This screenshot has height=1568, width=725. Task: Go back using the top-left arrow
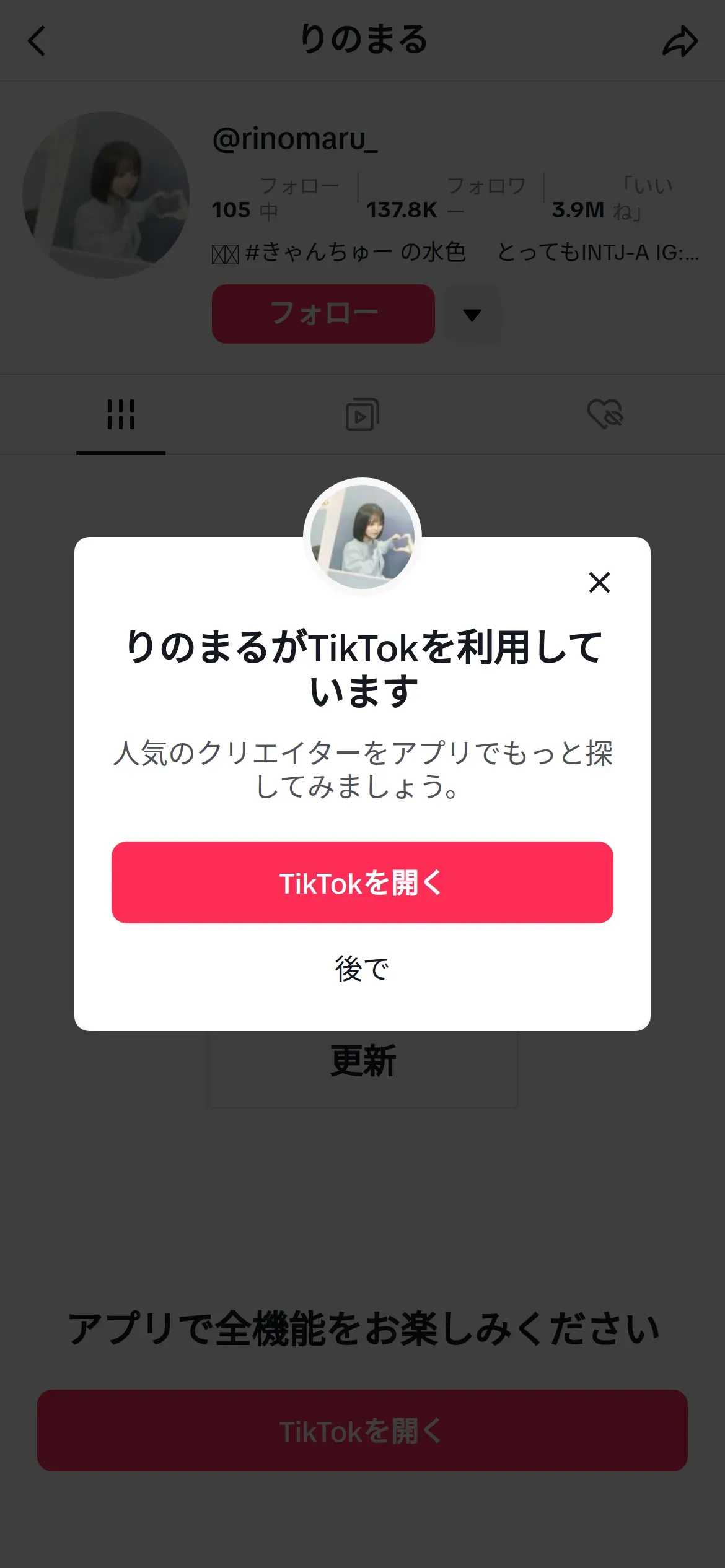point(37,41)
